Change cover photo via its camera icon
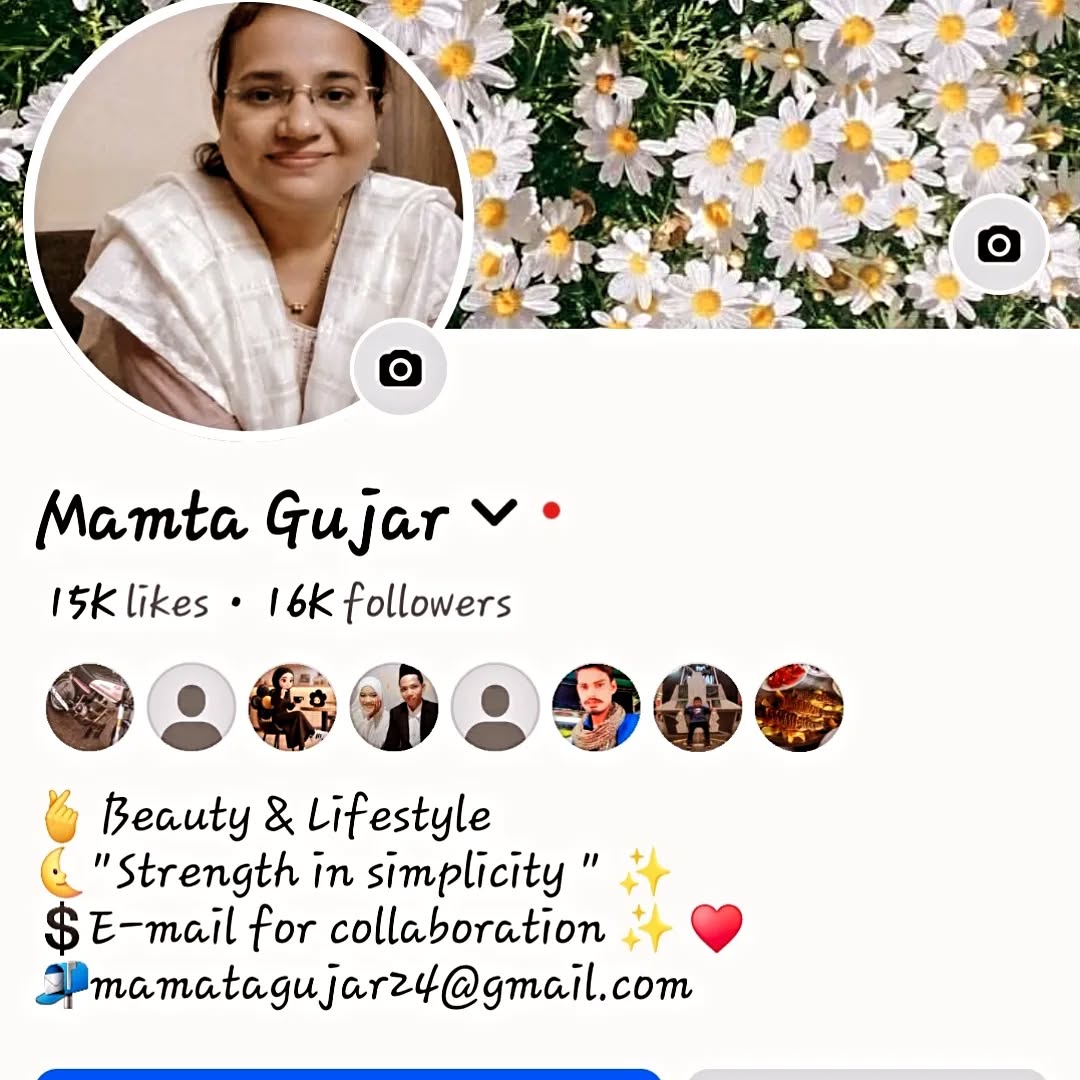Viewport: 1080px width, 1080px height. tap(999, 244)
